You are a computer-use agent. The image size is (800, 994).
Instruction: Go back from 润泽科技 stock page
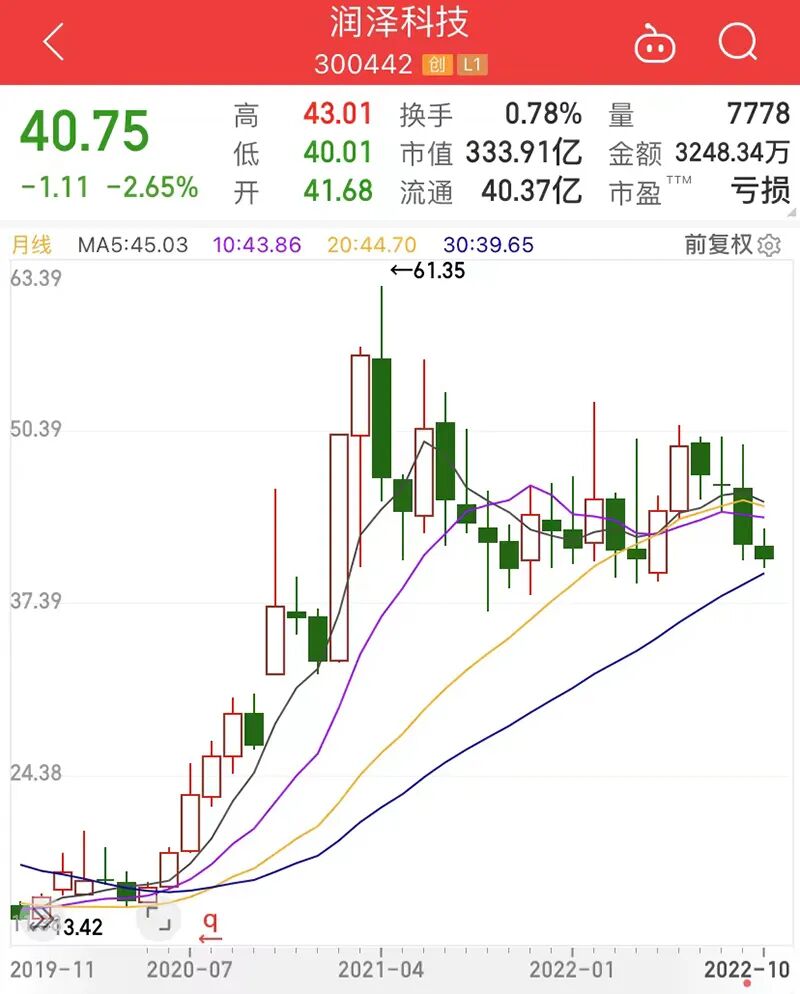pos(52,43)
